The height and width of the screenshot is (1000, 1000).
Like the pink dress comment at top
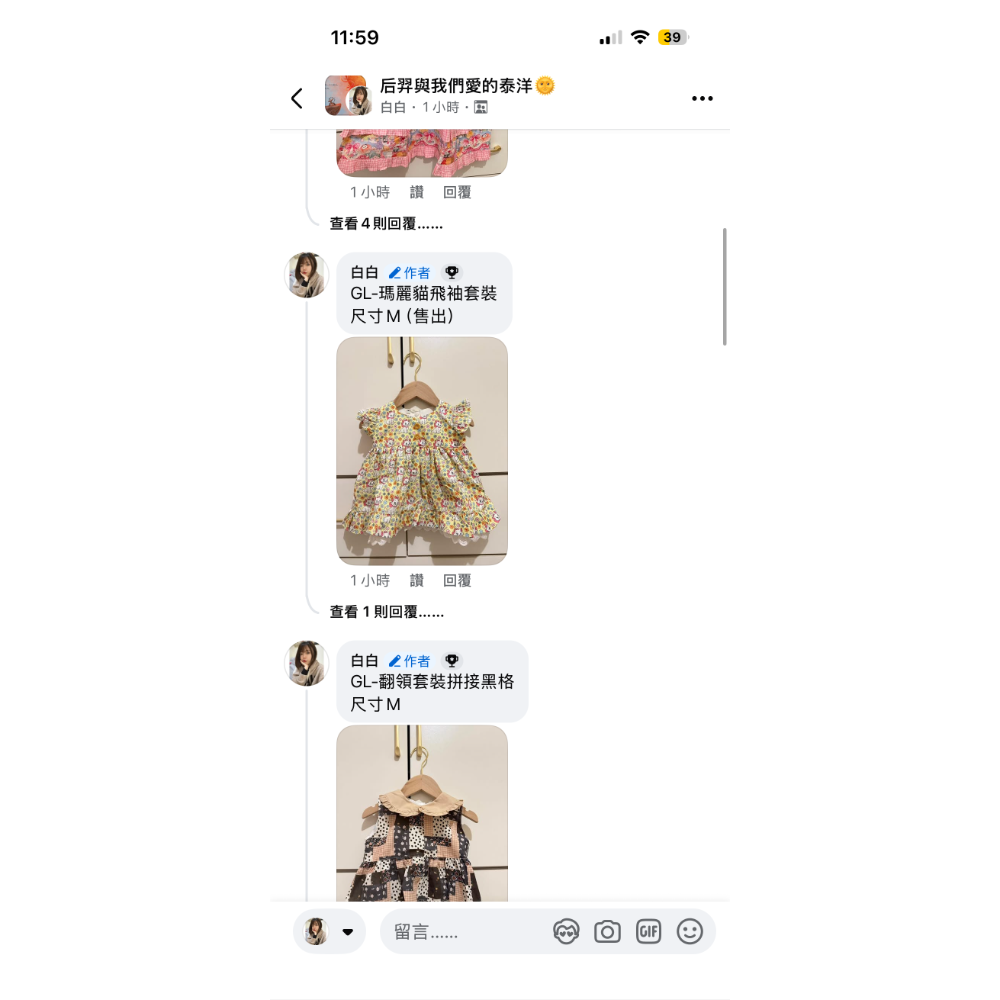pyautogui.click(x=417, y=192)
